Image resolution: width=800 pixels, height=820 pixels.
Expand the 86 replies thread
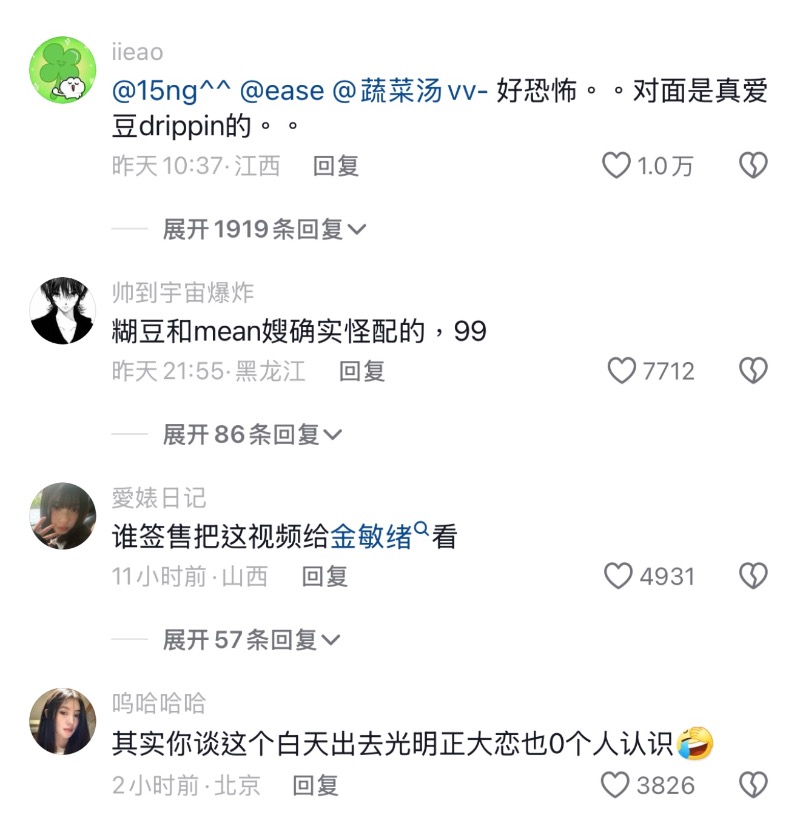[x=252, y=435]
